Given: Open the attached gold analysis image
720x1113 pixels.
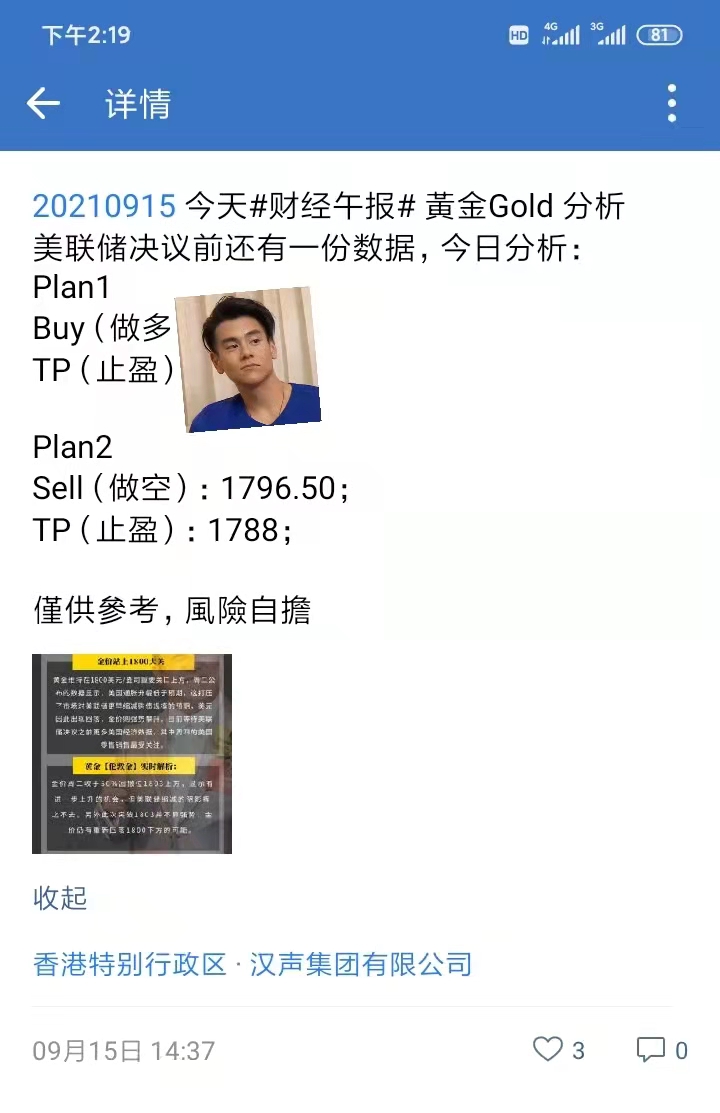Looking at the screenshot, I should pyautogui.click(x=132, y=753).
